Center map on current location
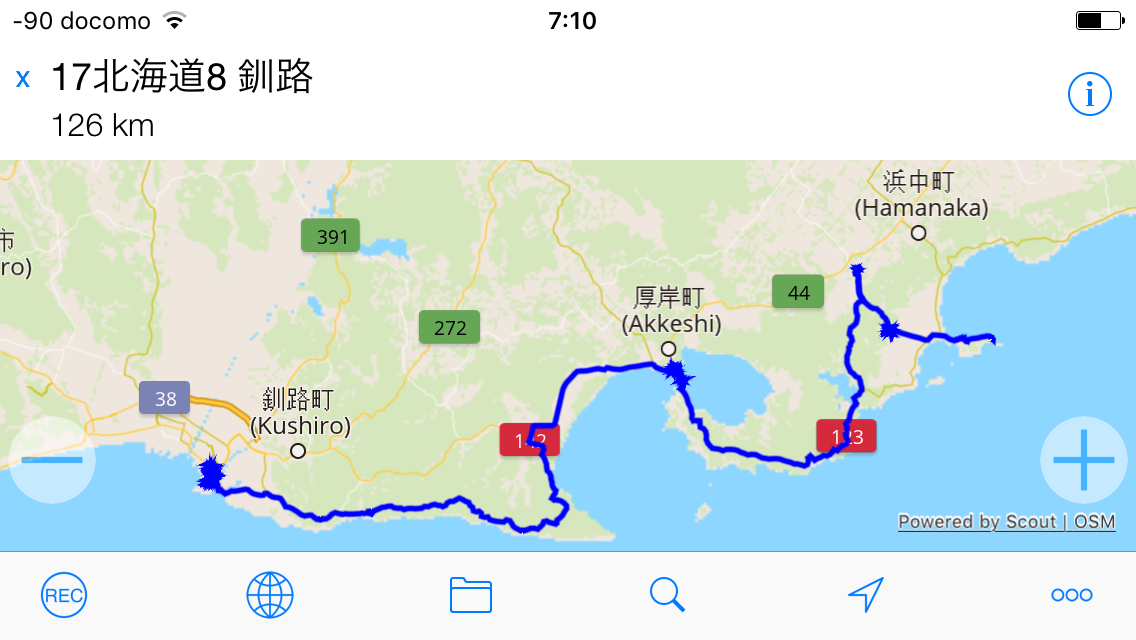The image size is (1136, 640). (x=866, y=596)
